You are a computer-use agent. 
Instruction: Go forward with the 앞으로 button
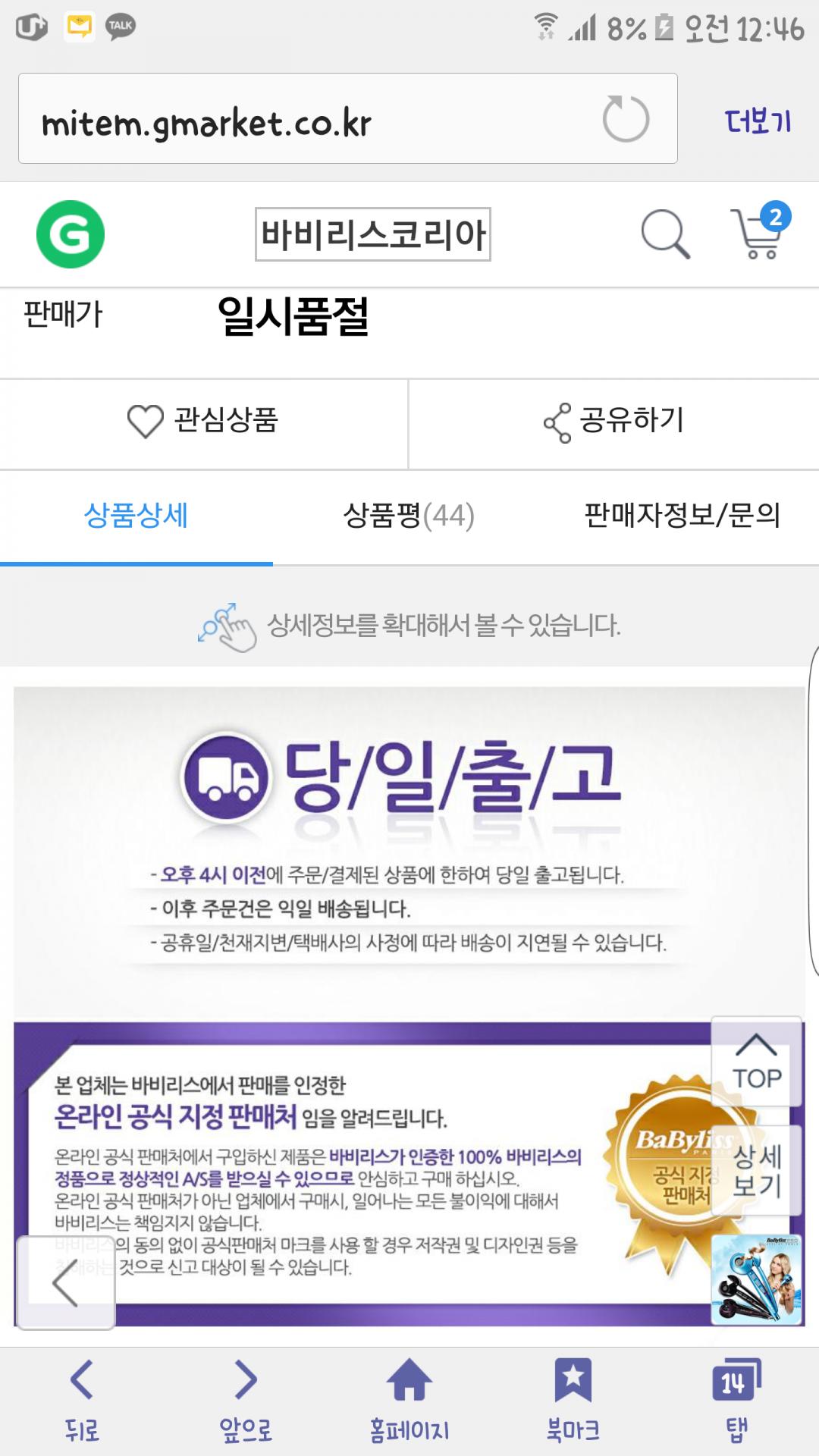(x=246, y=1400)
